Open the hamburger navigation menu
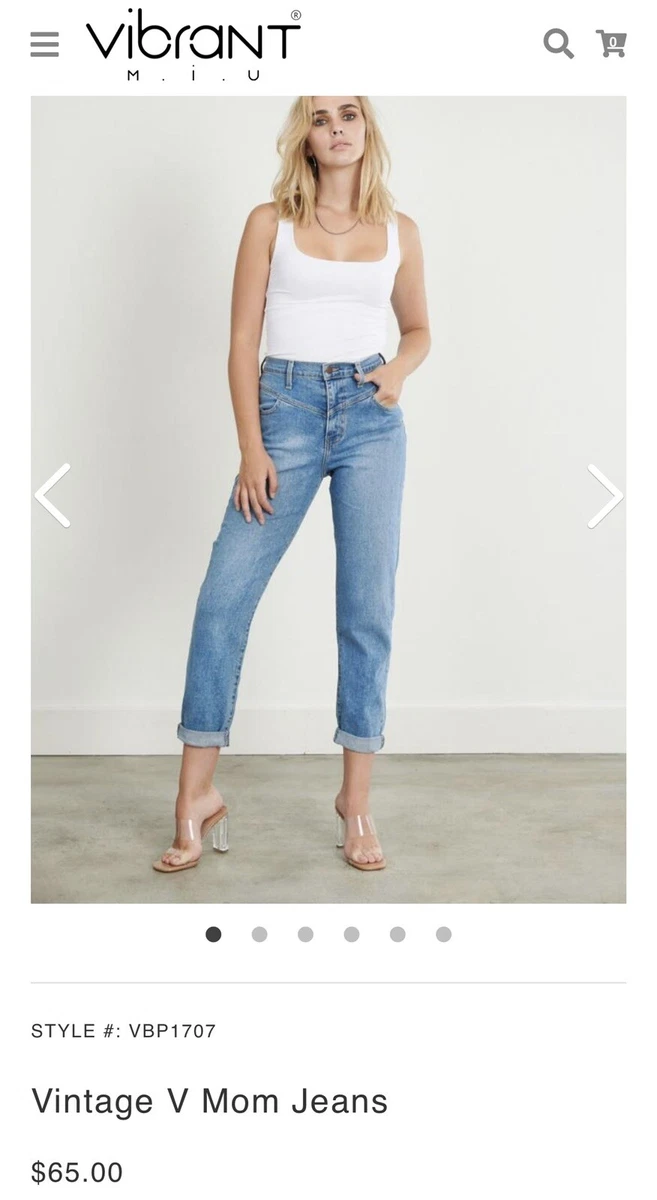The width and height of the screenshot is (657, 1200). point(45,44)
